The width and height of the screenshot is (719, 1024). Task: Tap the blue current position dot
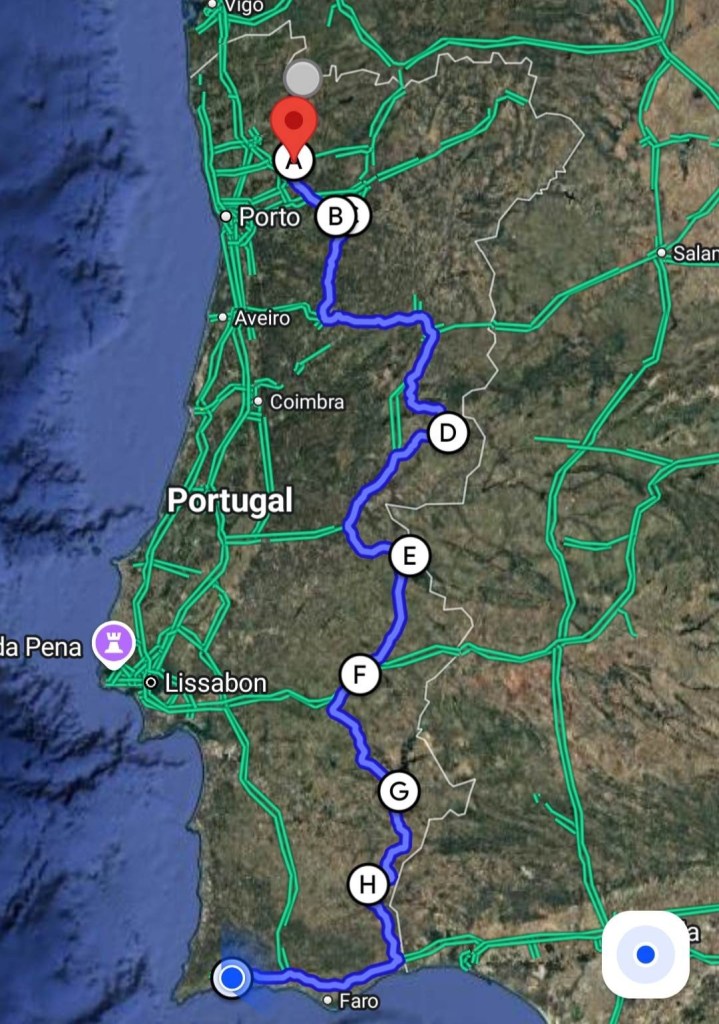232,977
